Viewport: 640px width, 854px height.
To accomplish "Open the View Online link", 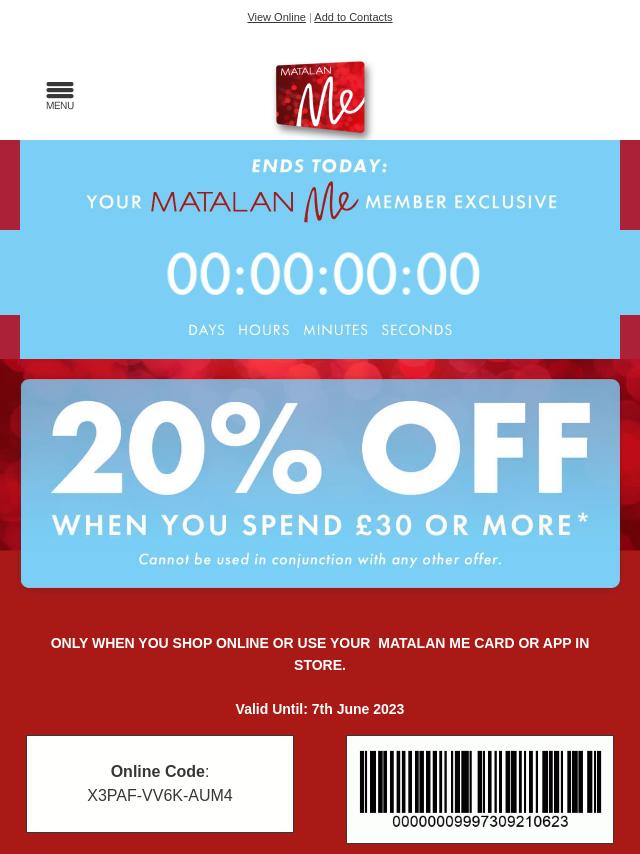I will click(276, 18).
